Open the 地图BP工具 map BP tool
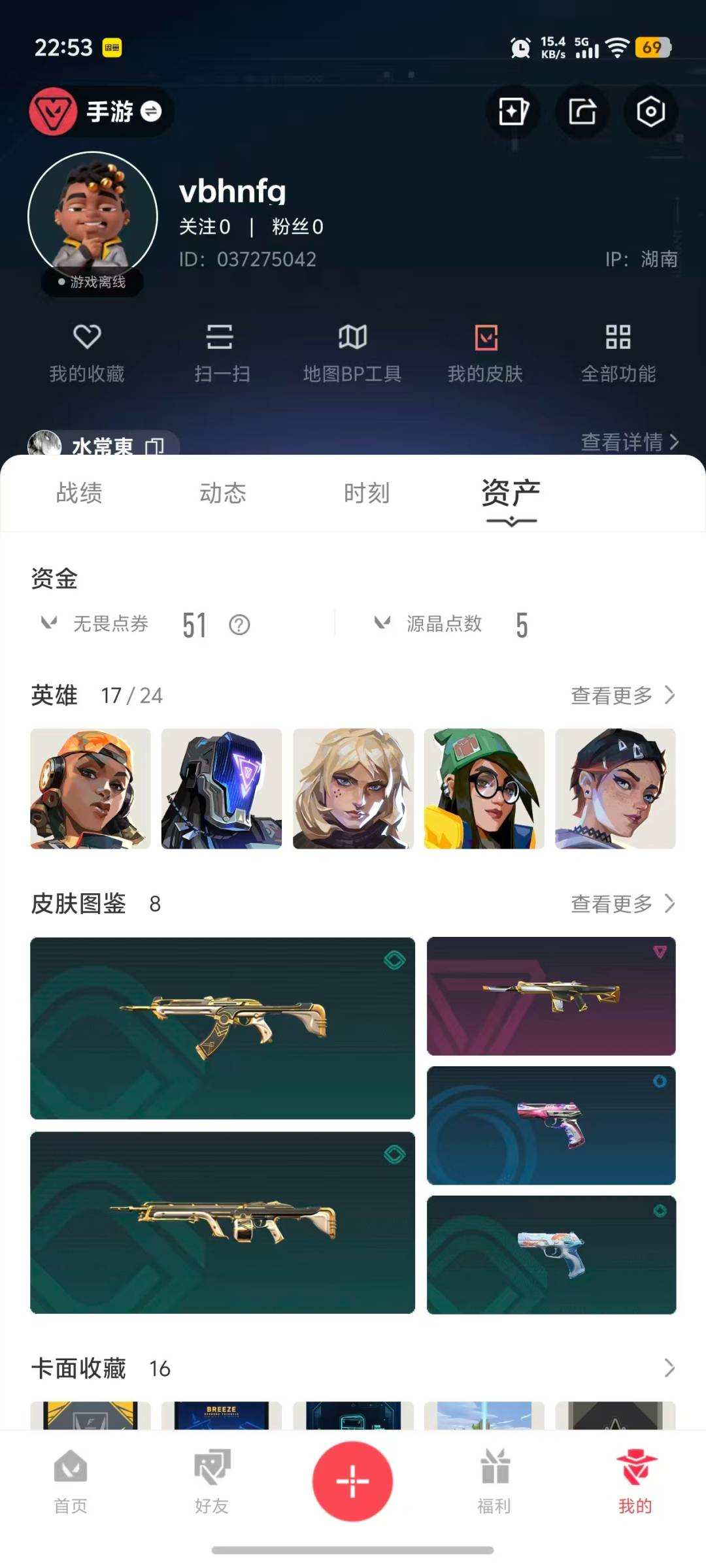This screenshot has height=1568, width=706. [x=353, y=353]
